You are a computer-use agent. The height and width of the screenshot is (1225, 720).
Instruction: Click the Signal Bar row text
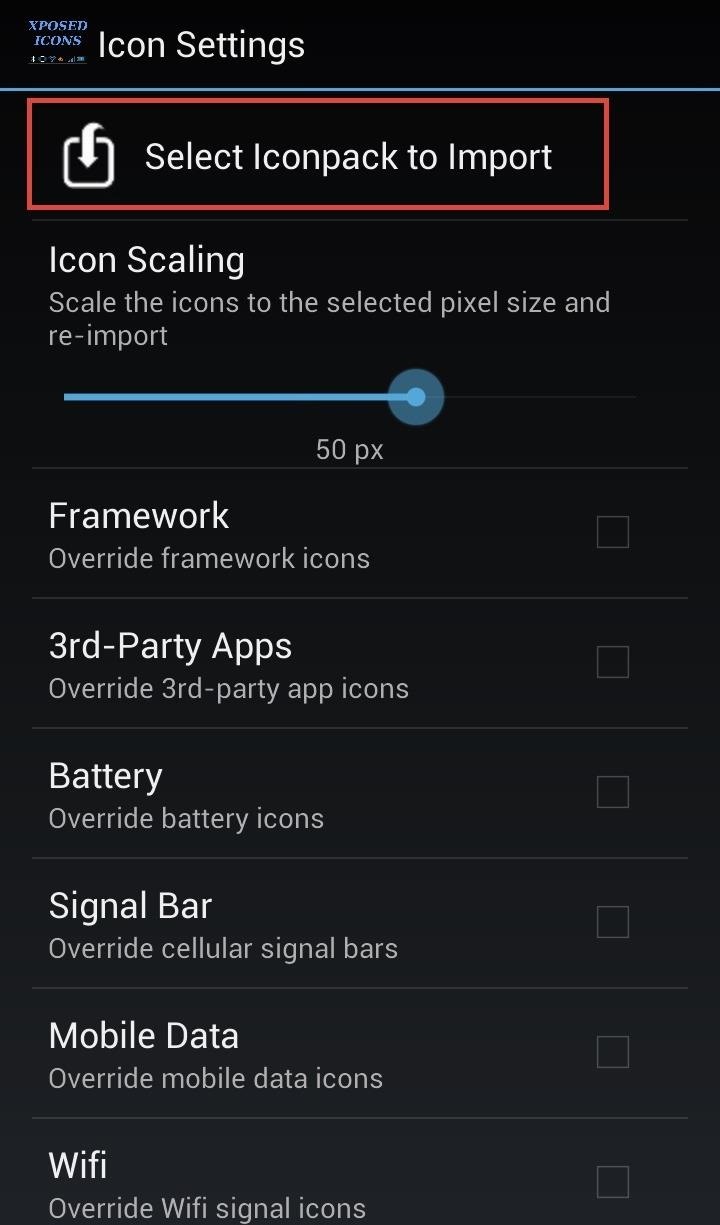pyautogui.click(x=130, y=905)
